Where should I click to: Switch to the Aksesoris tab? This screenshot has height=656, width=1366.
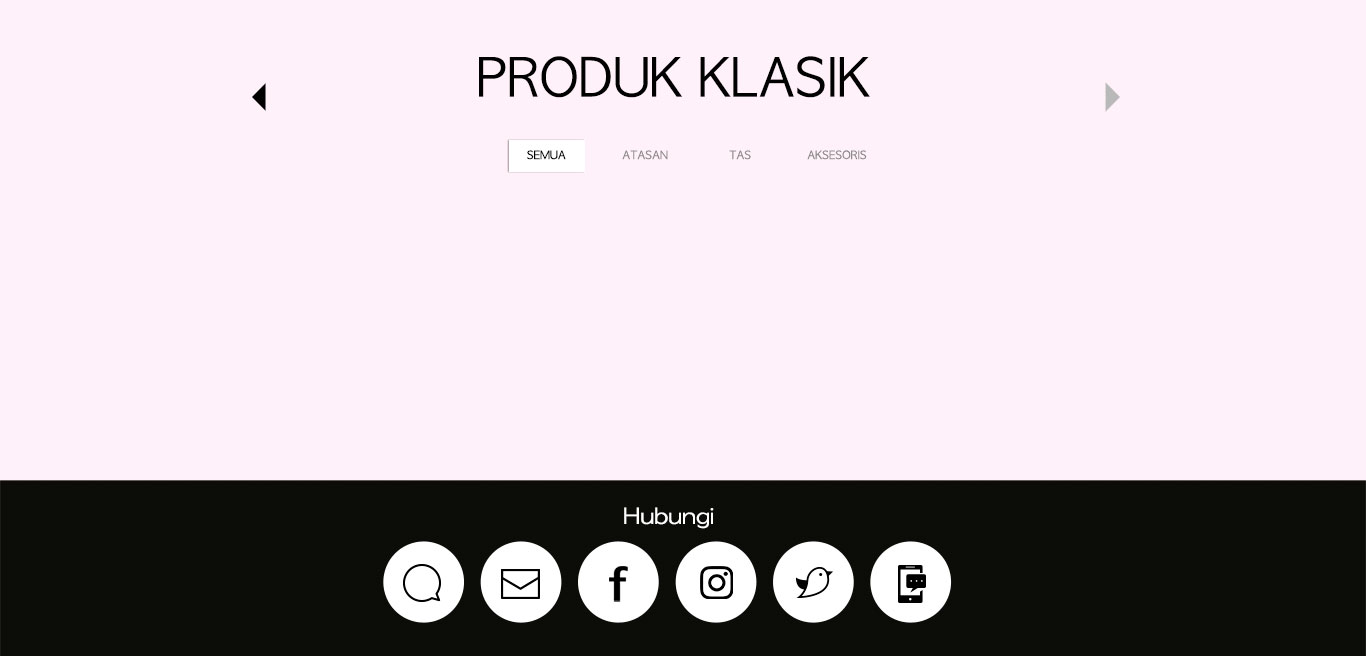point(837,156)
